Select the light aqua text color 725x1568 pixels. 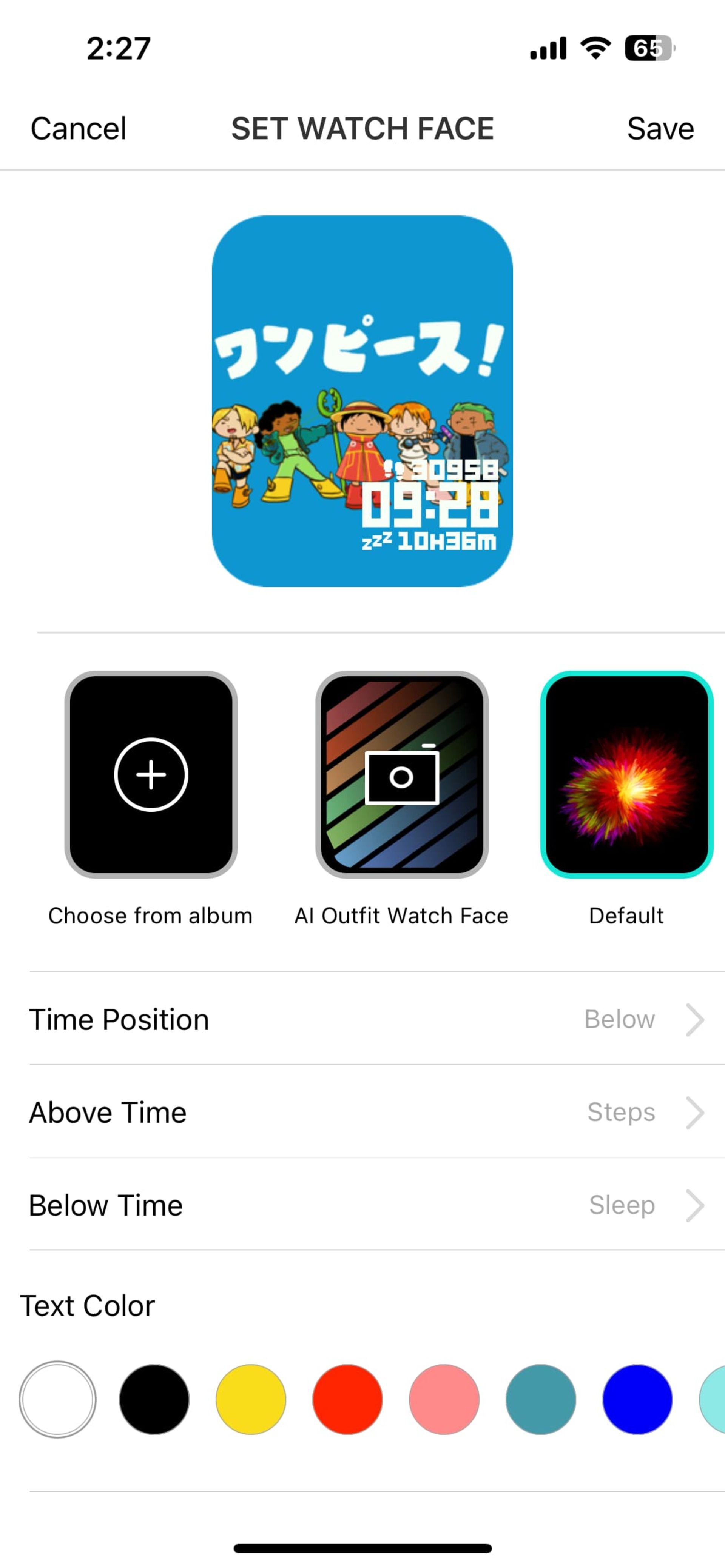pyautogui.click(x=714, y=1399)
